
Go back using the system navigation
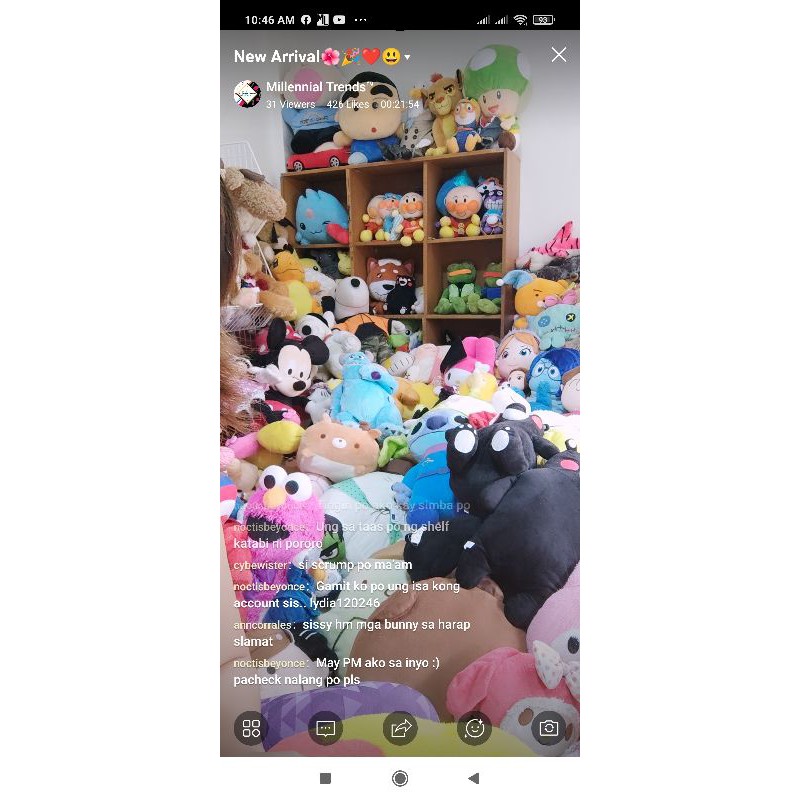click(x=473, y=778)
